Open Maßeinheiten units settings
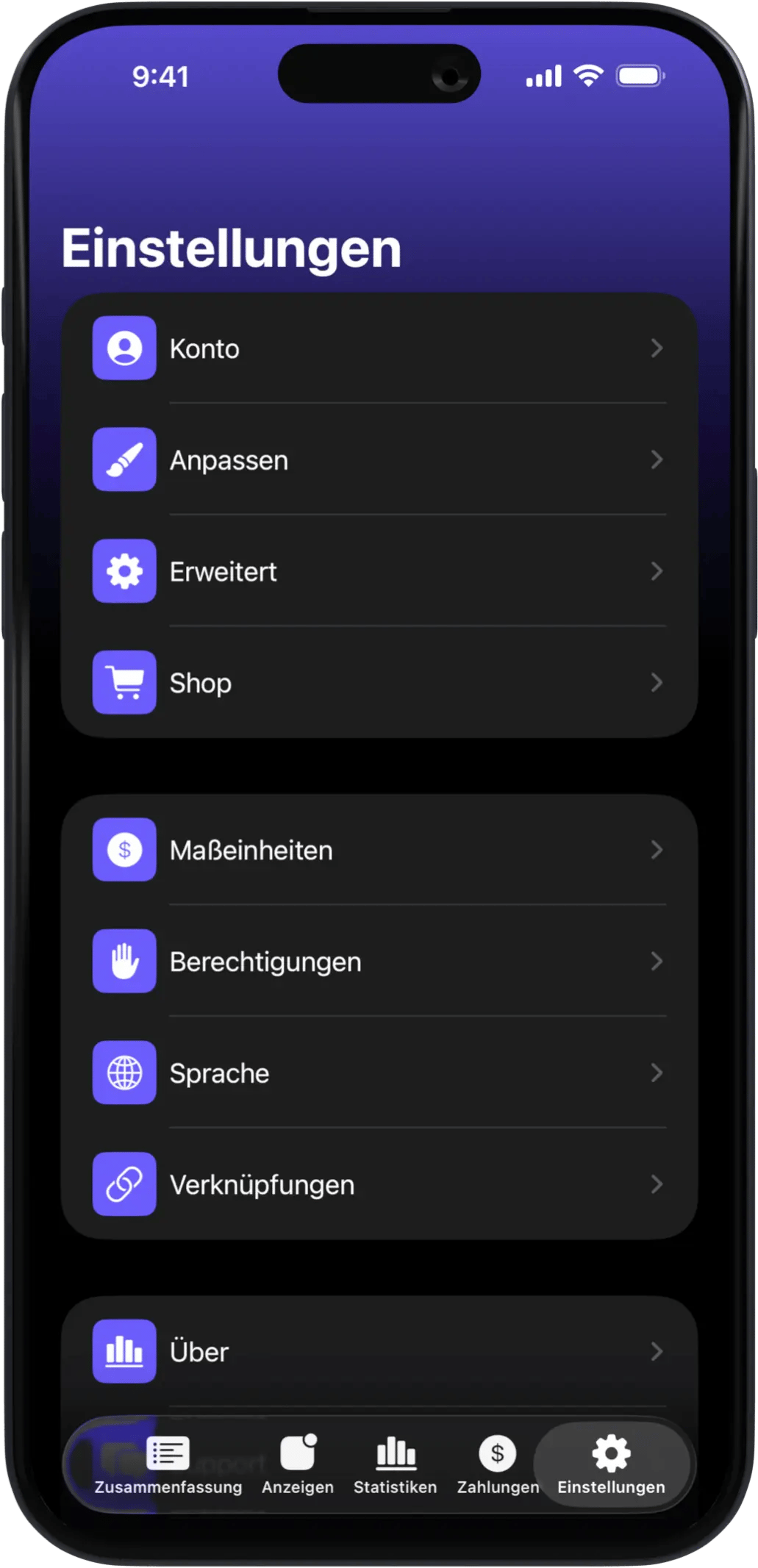 click(x=379, y=850)
